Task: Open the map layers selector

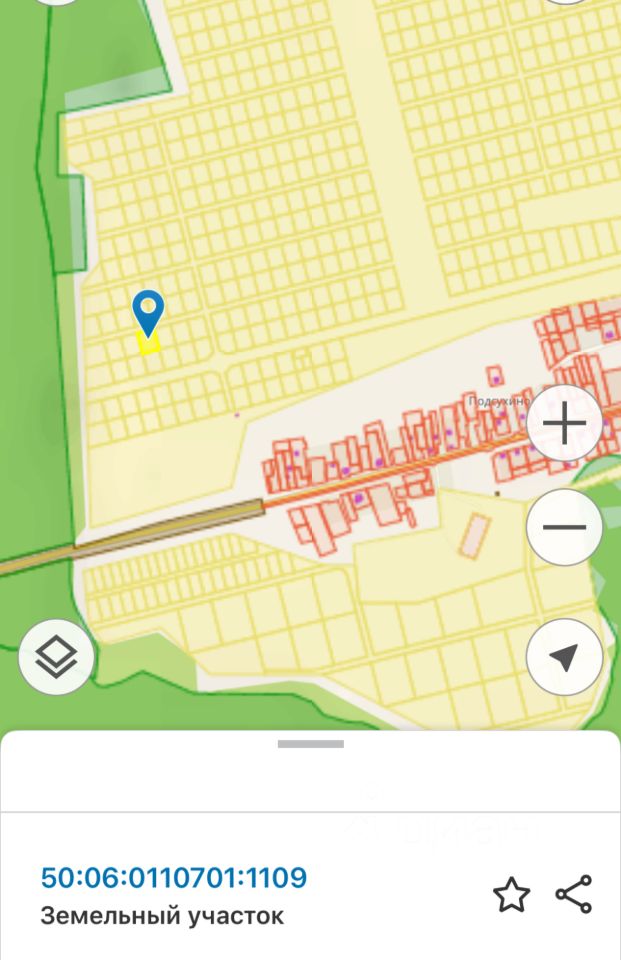Action: [x=56, y=657]
